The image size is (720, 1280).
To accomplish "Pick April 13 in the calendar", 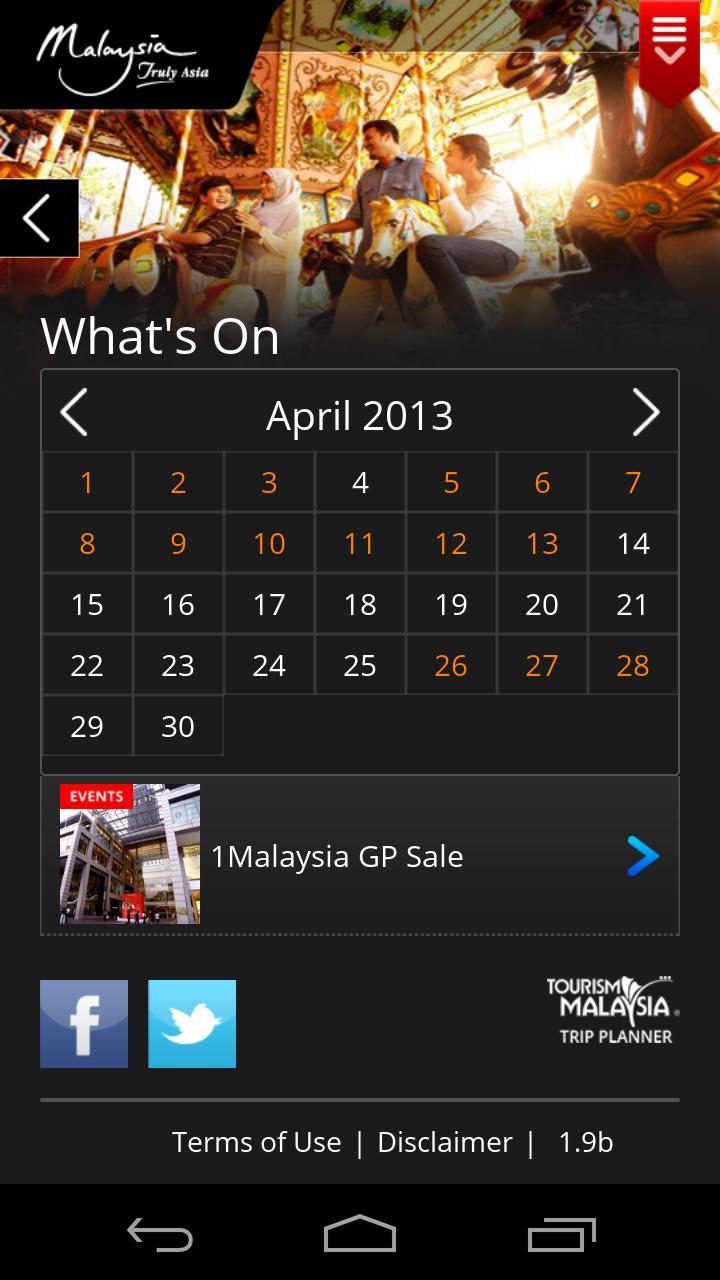I will 542,544.
